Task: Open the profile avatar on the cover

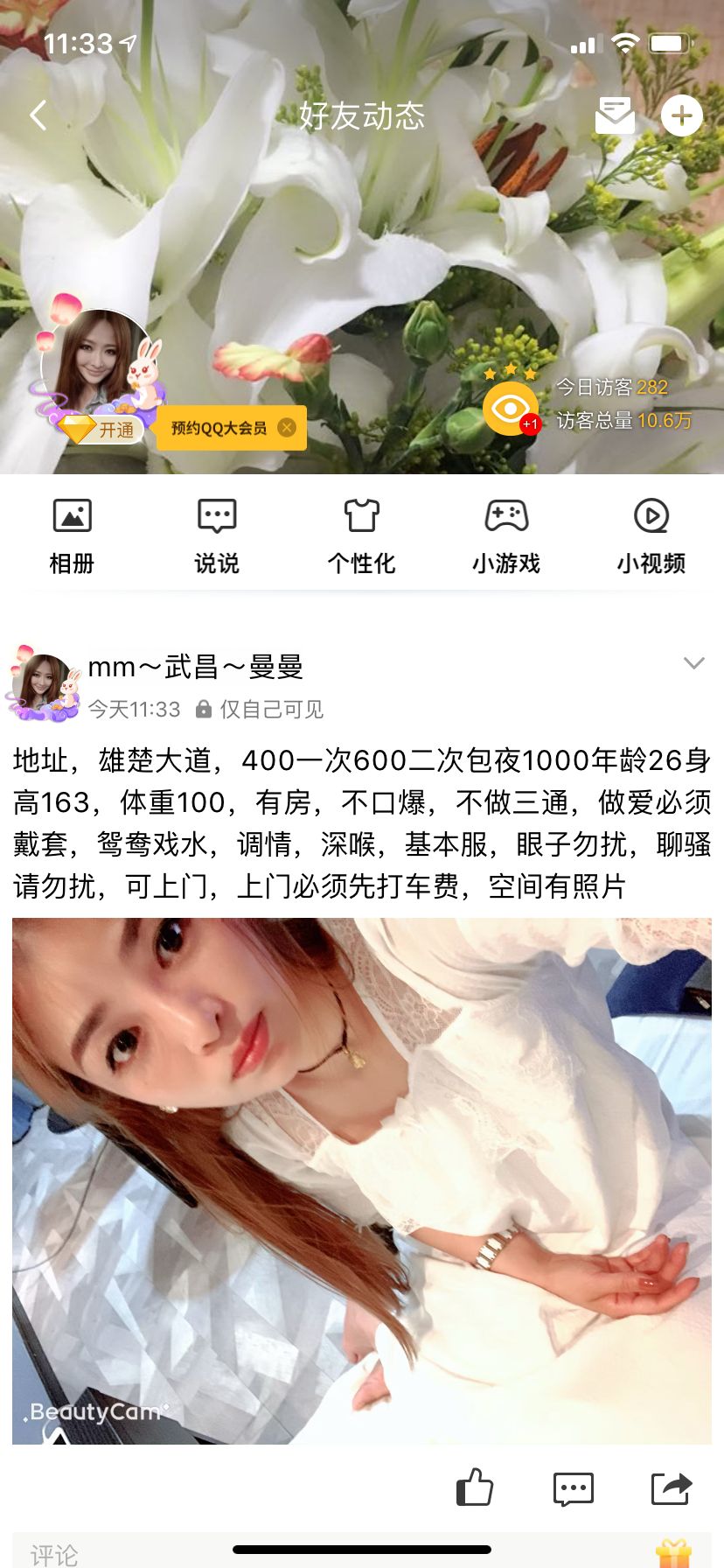Action: pyautogui.click(x=98, y=364)
